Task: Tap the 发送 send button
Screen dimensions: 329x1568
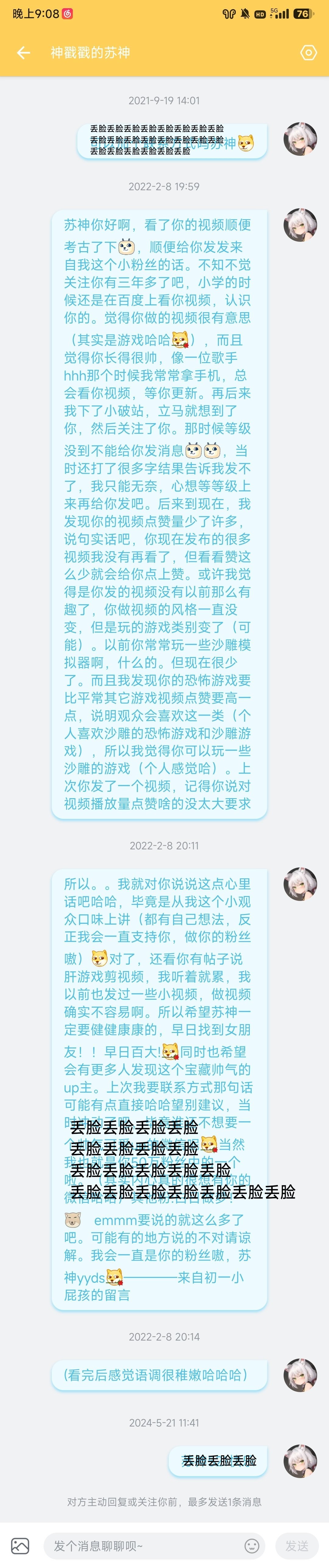Action: (297, 1545)
